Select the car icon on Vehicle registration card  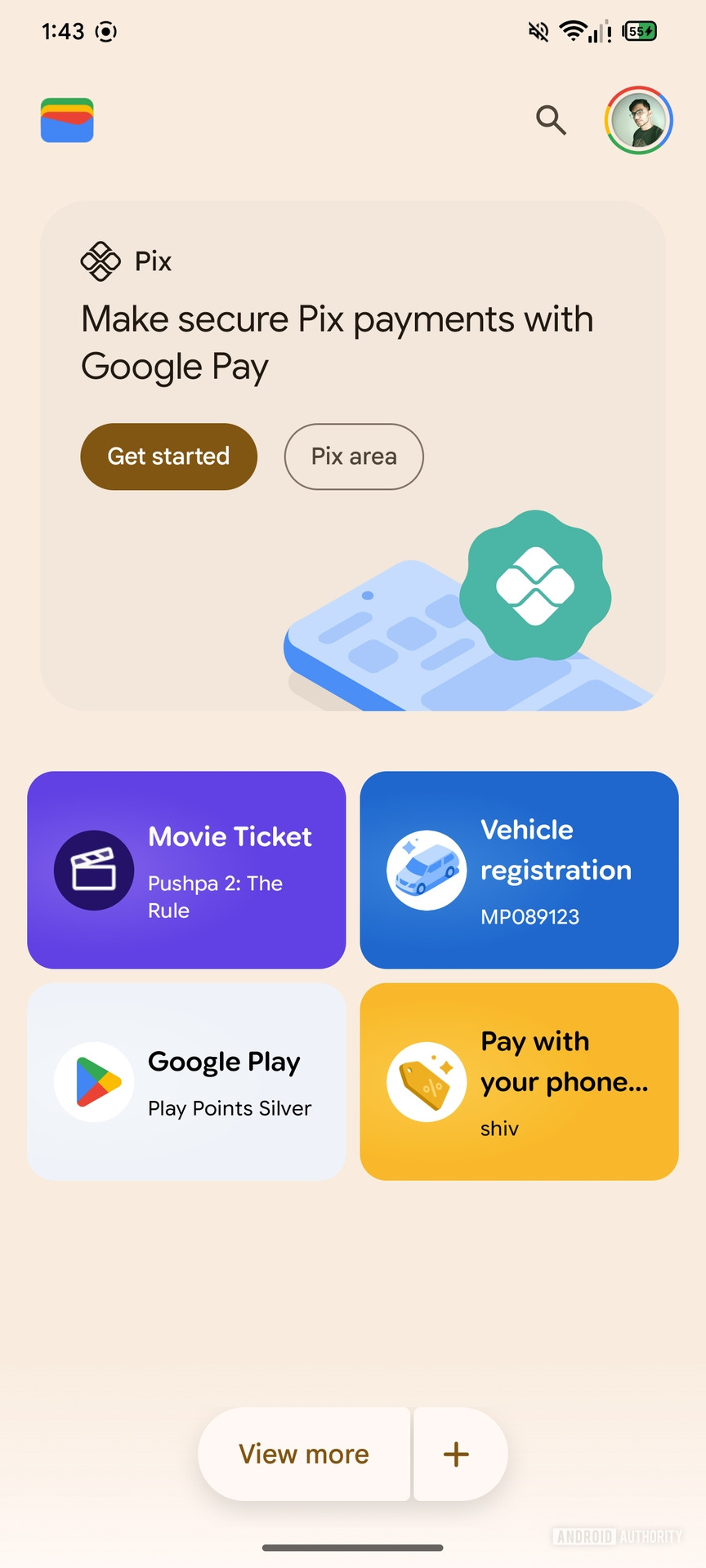click(x=426, y=870)
